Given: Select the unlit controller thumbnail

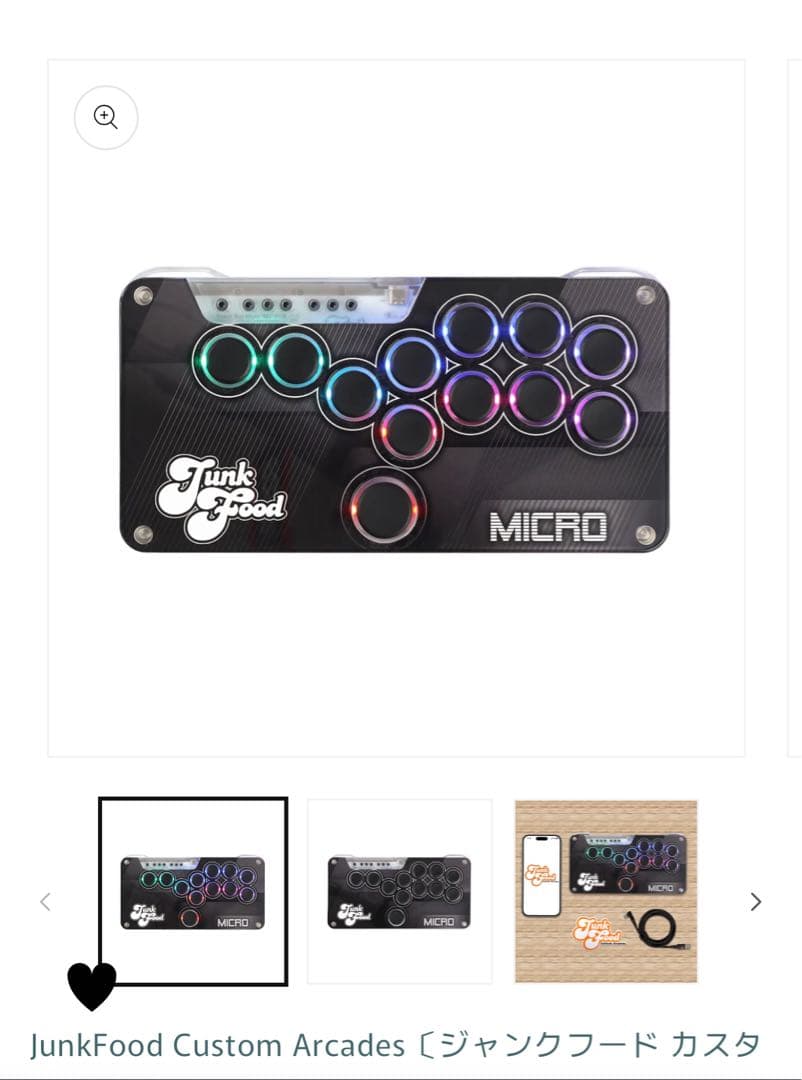Looking at the screenshot, I should coord(399,891).
